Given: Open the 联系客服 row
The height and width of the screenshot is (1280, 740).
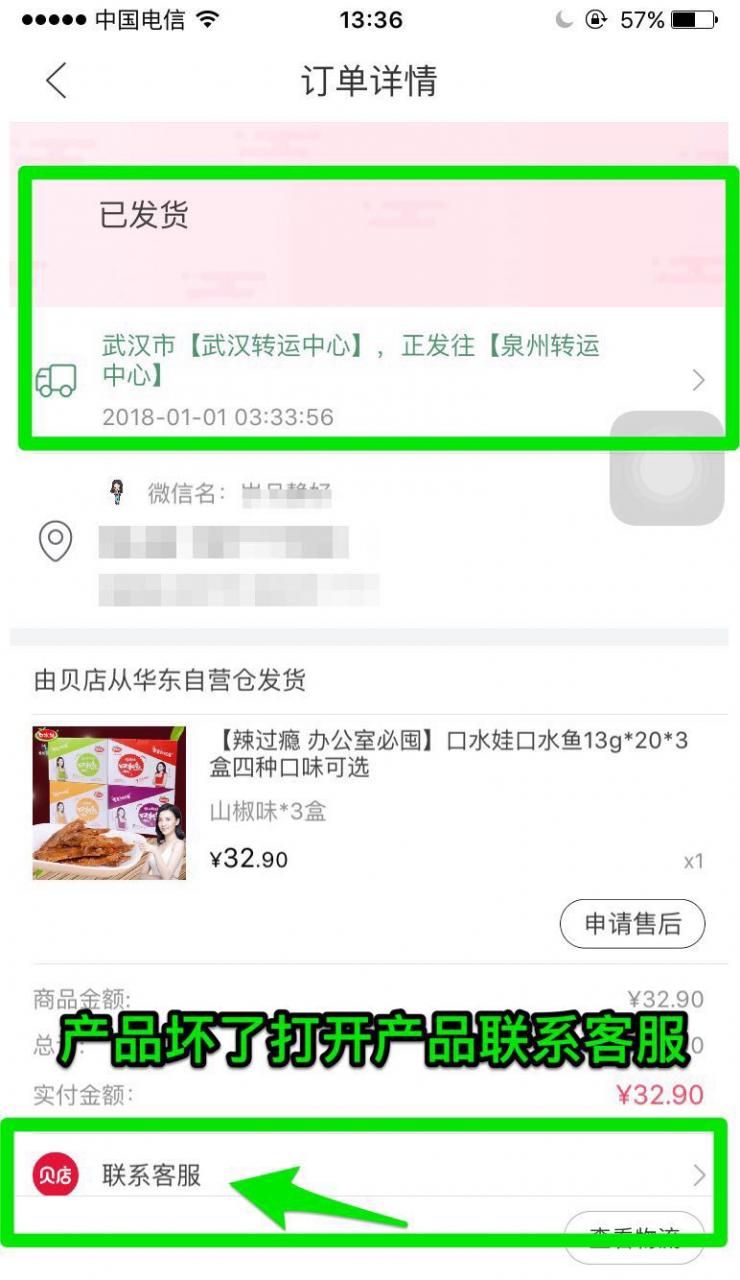Looking at the screenshot, I should [x=368, y=1175].
